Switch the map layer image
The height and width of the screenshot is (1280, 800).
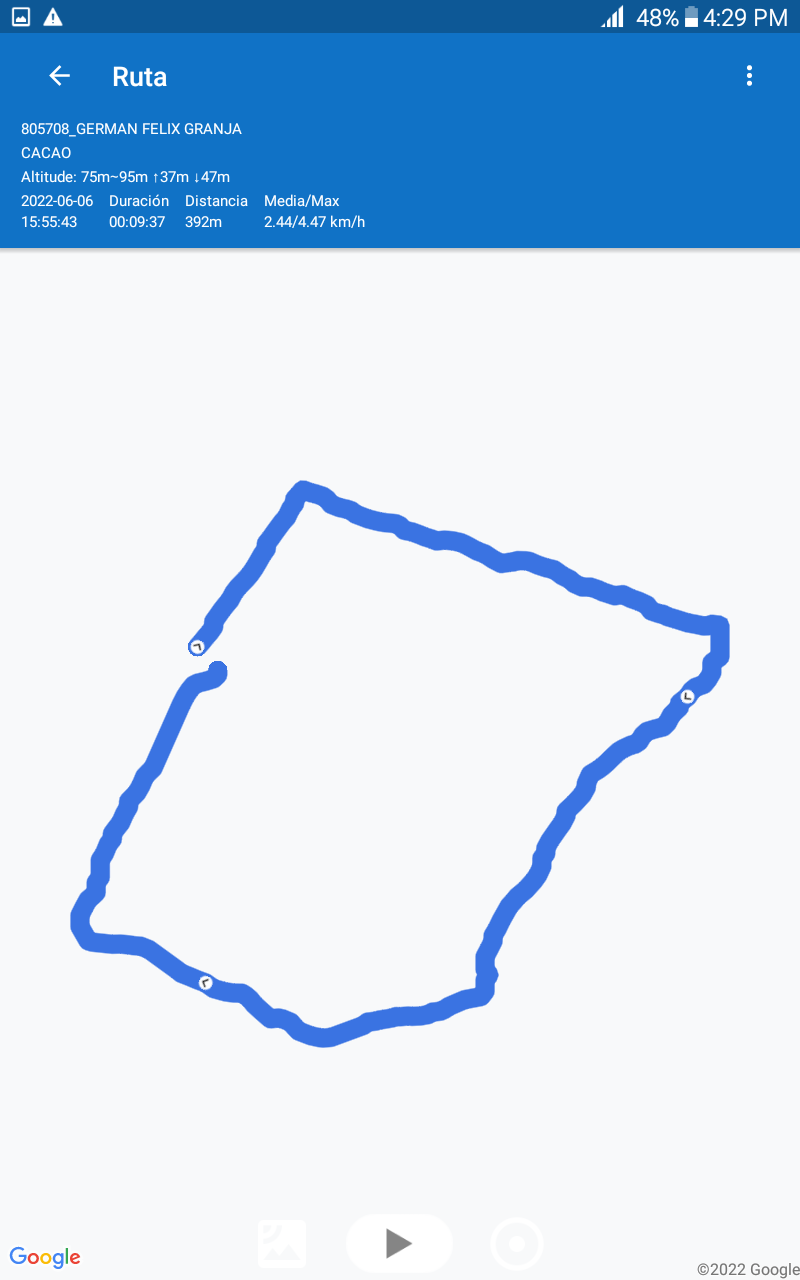(x=282, y=1243)
